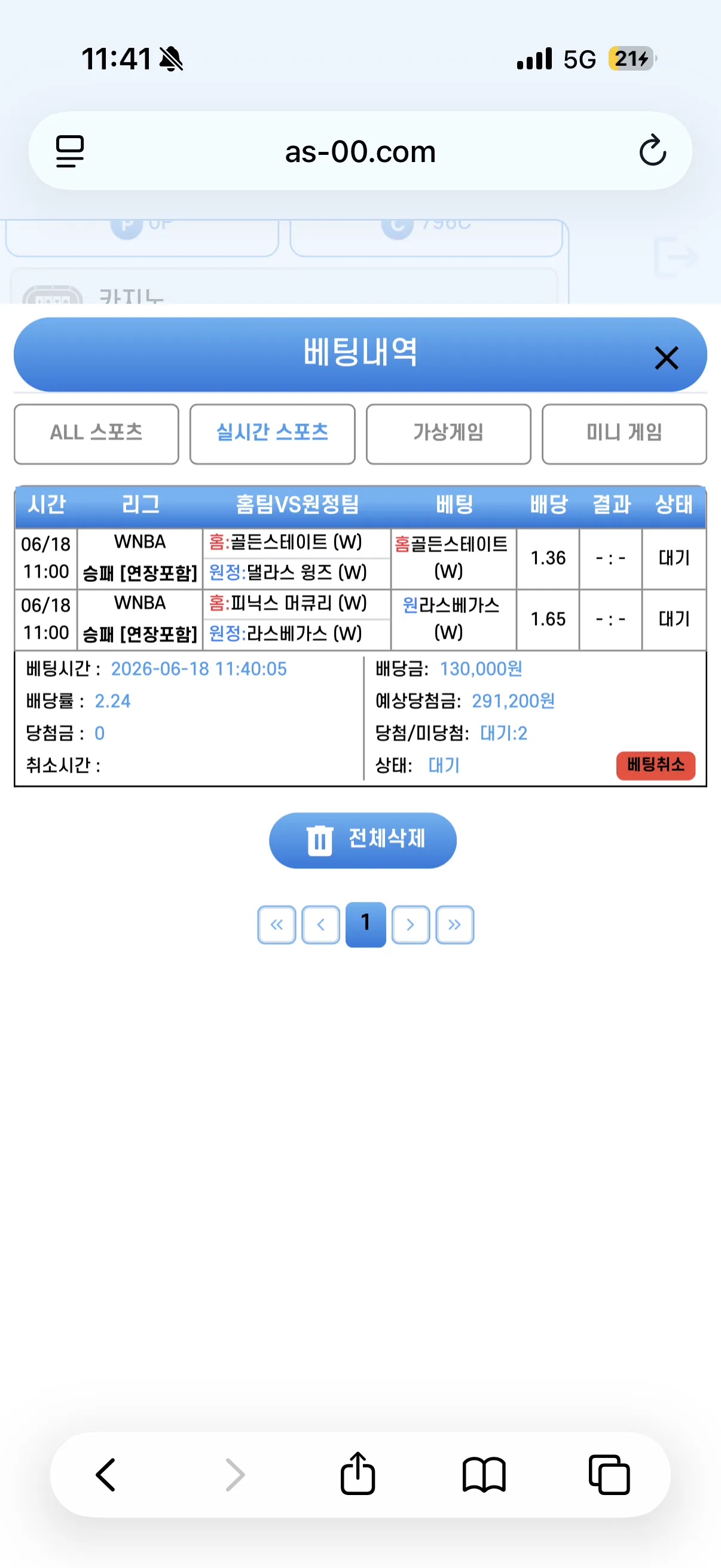Show all open browser tabs
The height and width of the screenshot is (1568, 721).
coord(609,1474)
